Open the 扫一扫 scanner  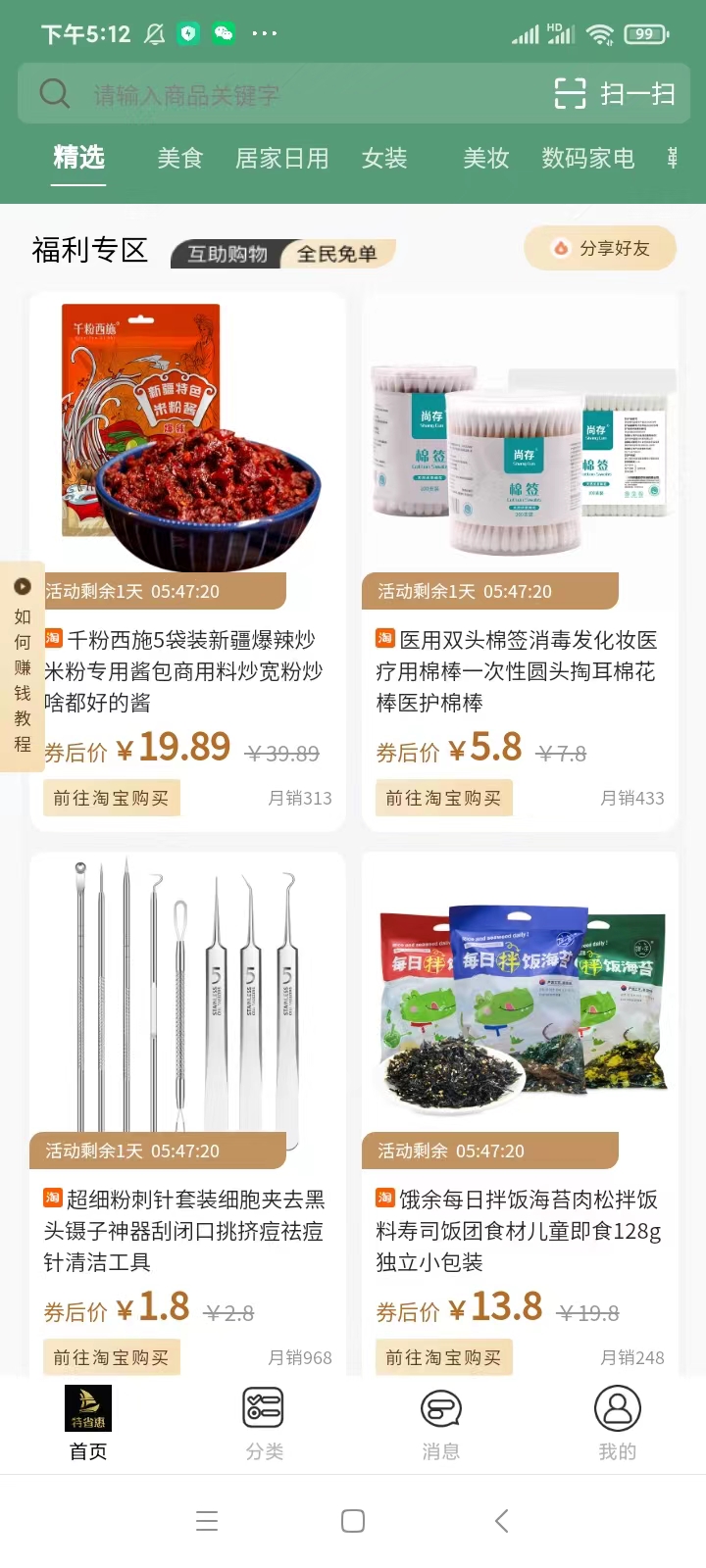pyautogui.click(x=615, y=94)
